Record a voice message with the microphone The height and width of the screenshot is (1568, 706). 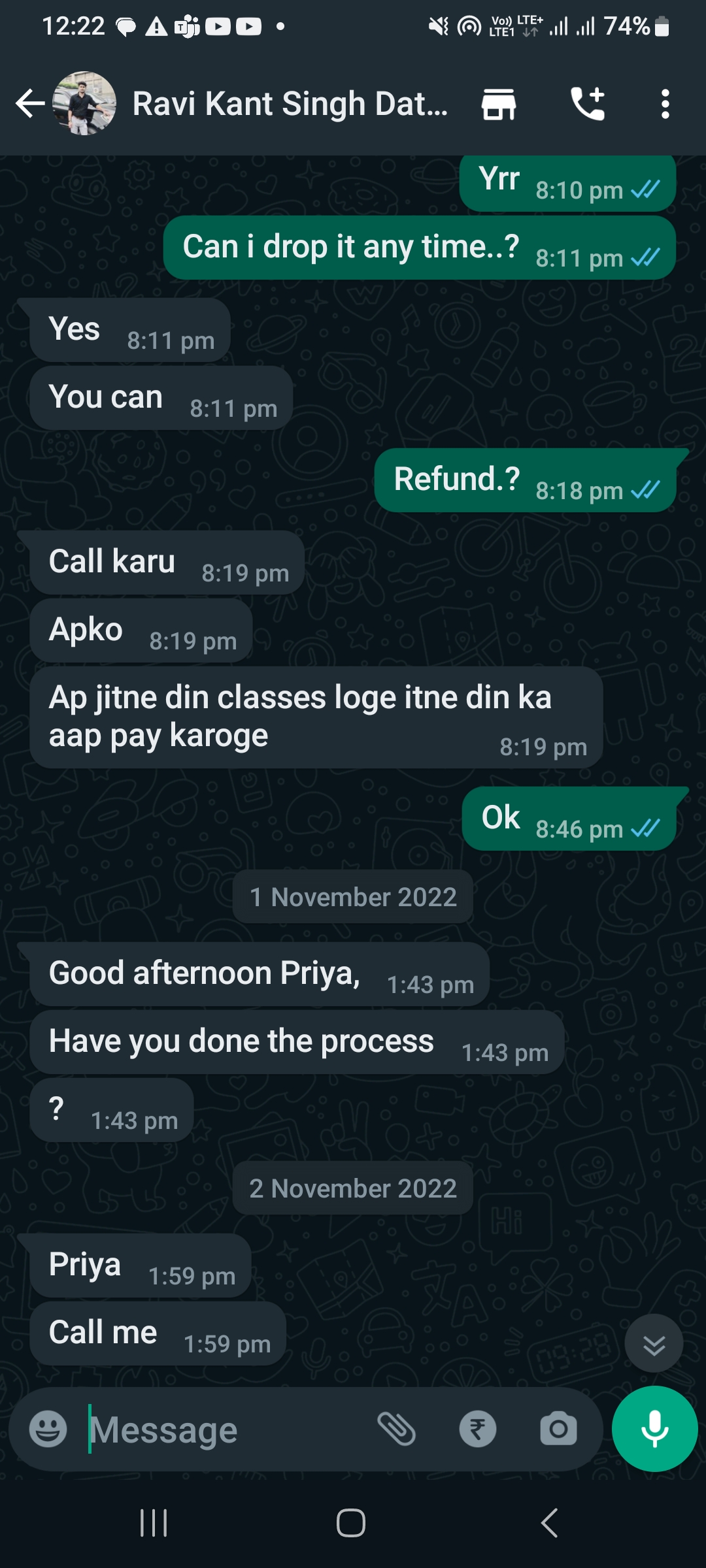pyautogui.click(x=654, y=1428)
